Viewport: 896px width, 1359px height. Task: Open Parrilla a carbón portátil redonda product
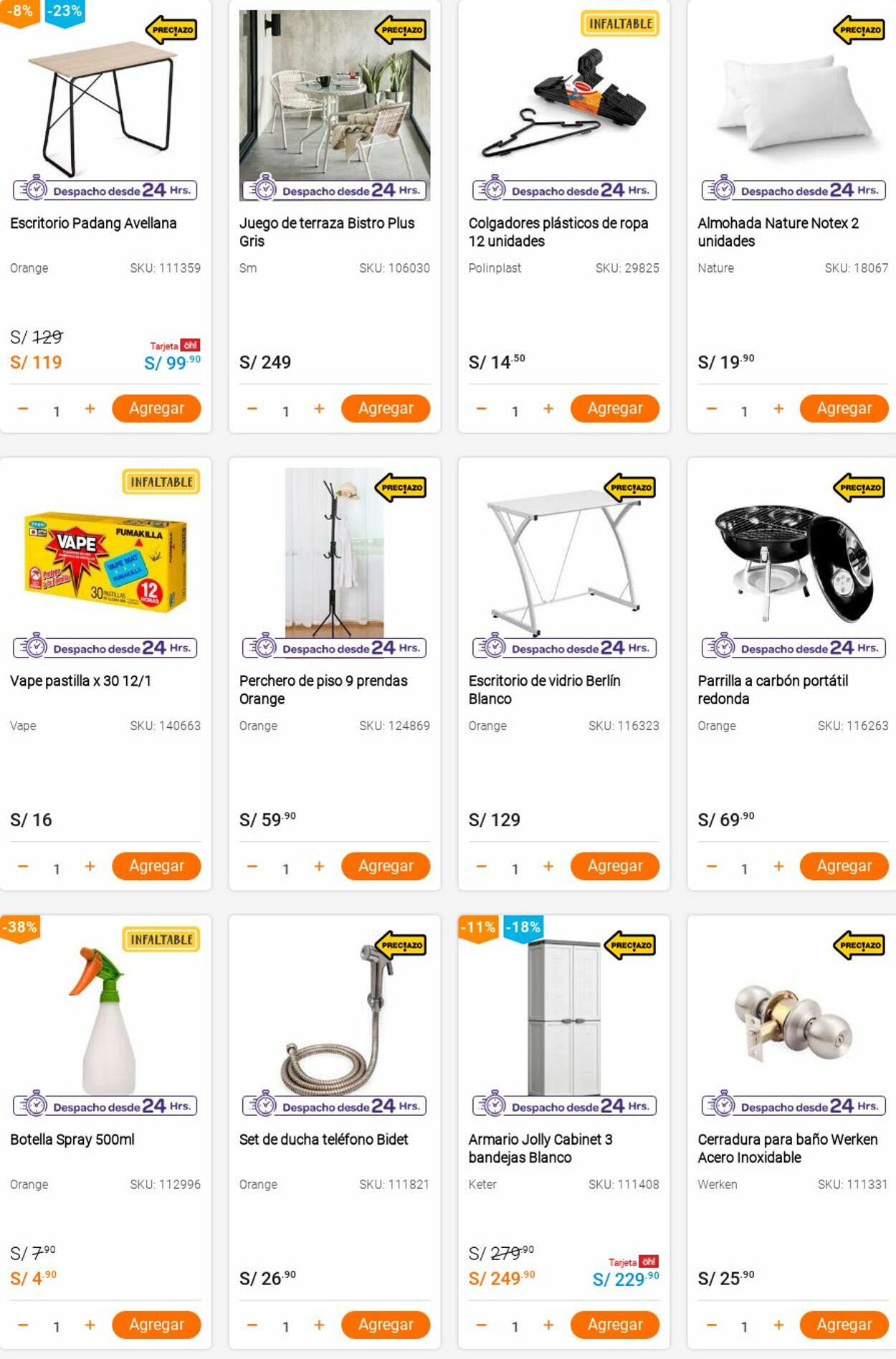pyautogui.click(x=773, y=689)
